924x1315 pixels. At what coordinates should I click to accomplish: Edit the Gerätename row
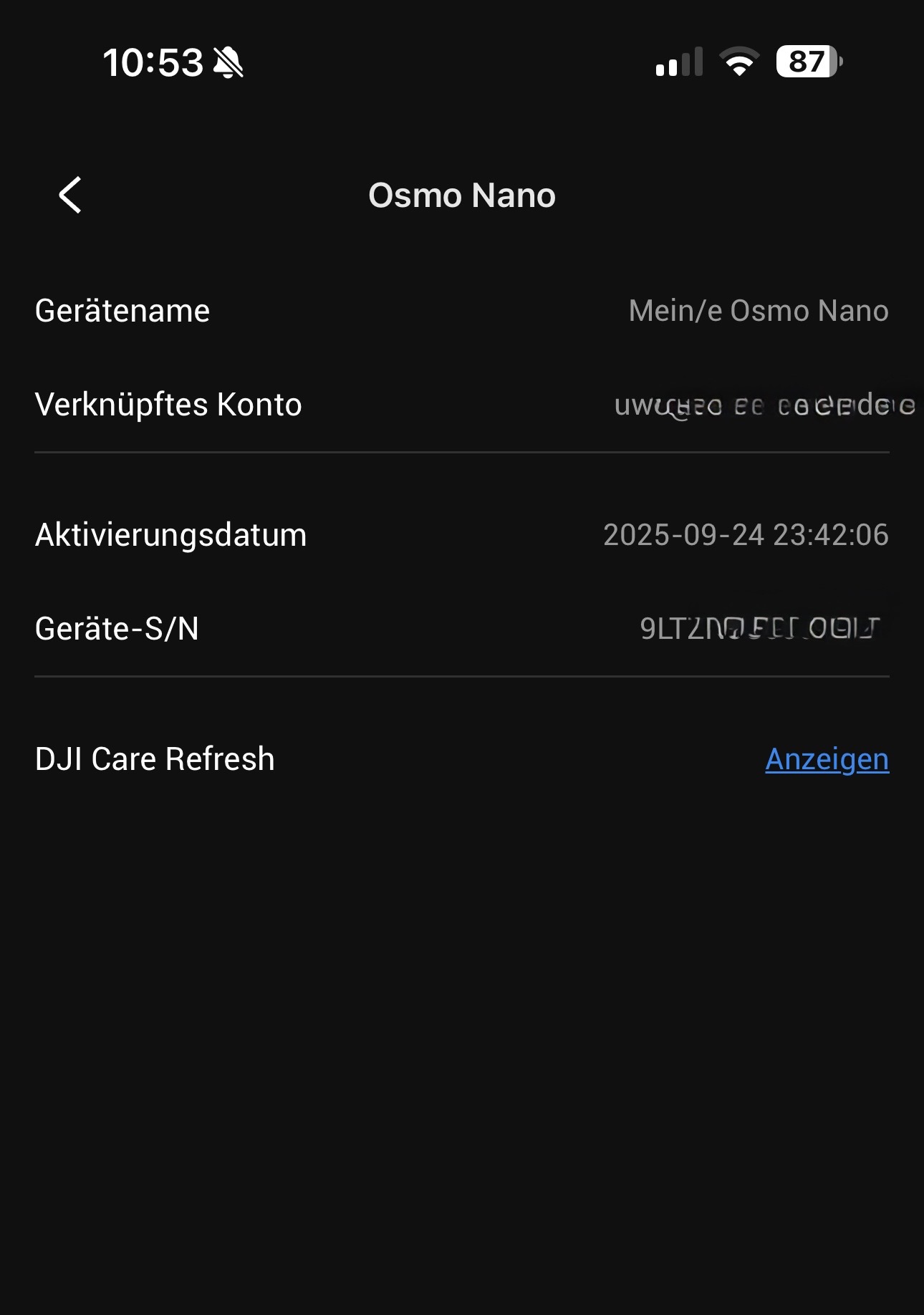758,311
